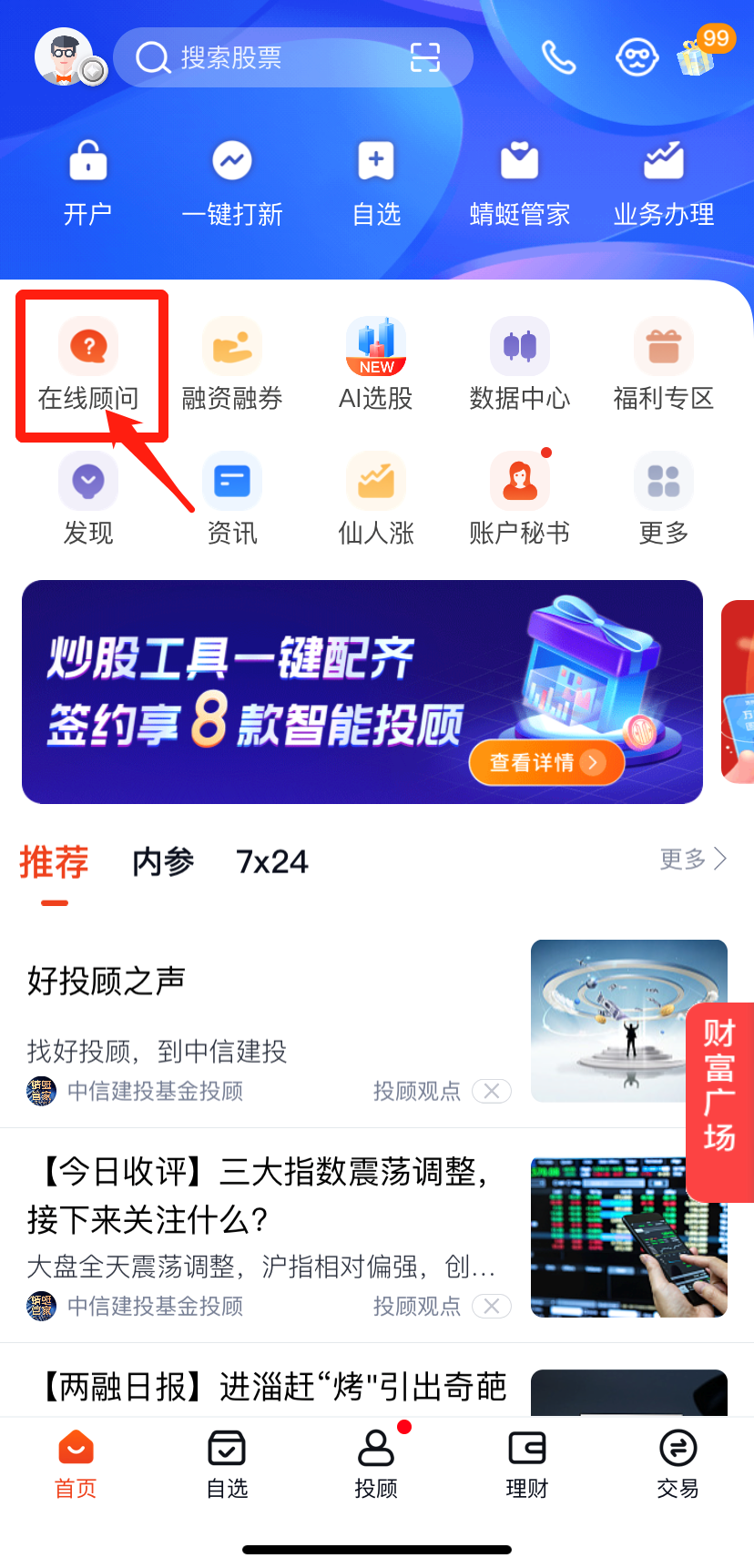
Task: Switch to the 内参 tab
Action: coord(163,861)
